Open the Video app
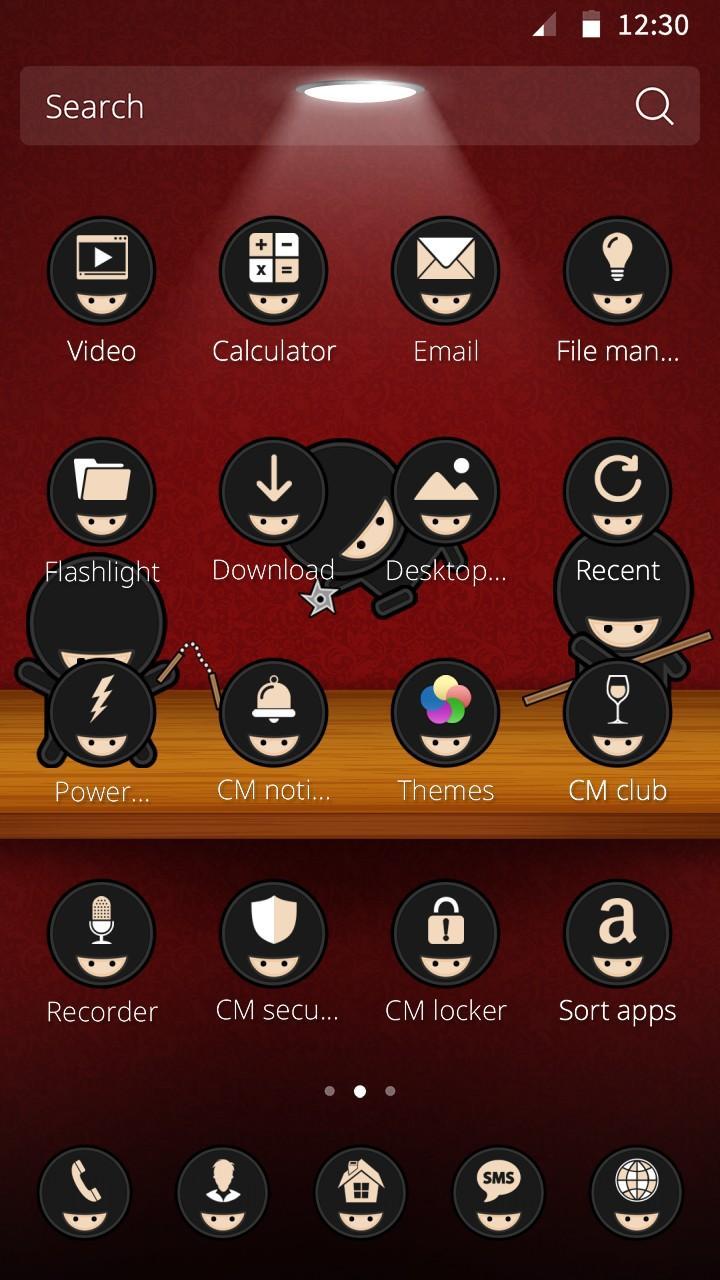 [x=101, y=271]
